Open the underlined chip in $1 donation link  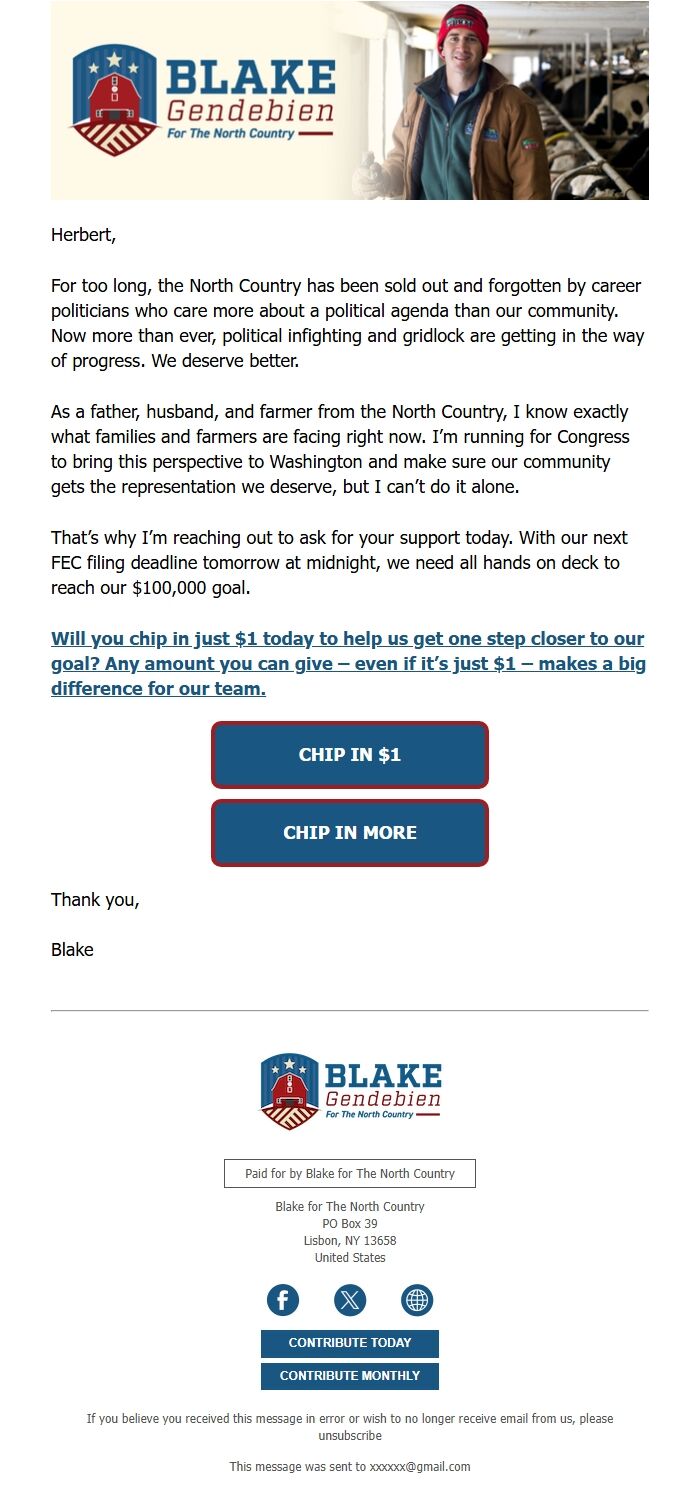348,664
